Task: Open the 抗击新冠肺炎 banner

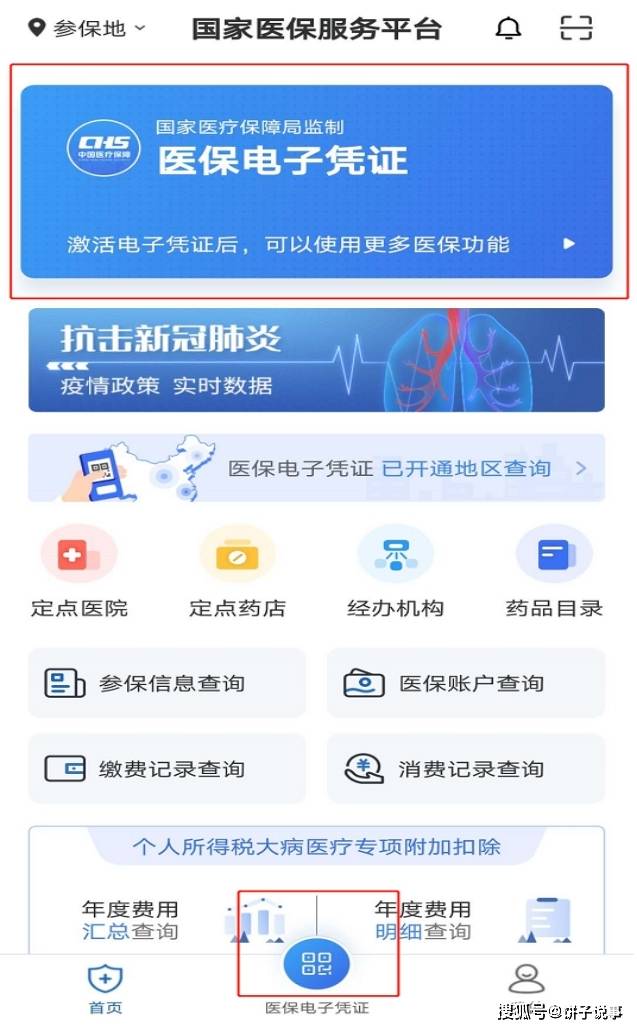Action: (x=316, y=360)
